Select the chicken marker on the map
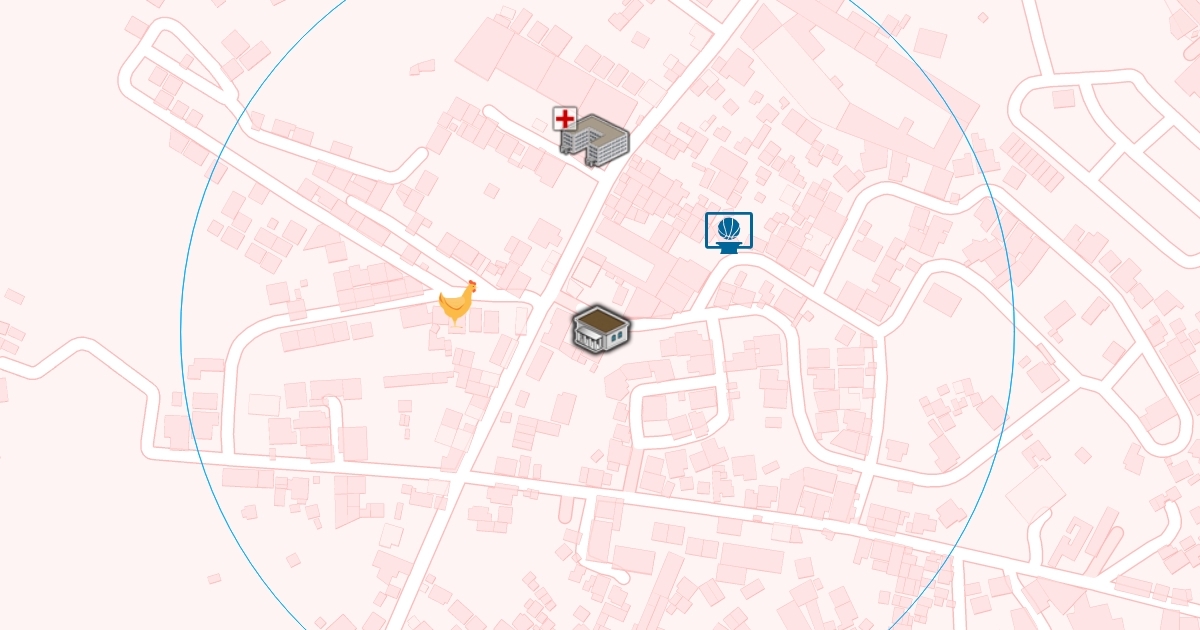This screenshot has height=630, width=1200. (x=457, y=303)
